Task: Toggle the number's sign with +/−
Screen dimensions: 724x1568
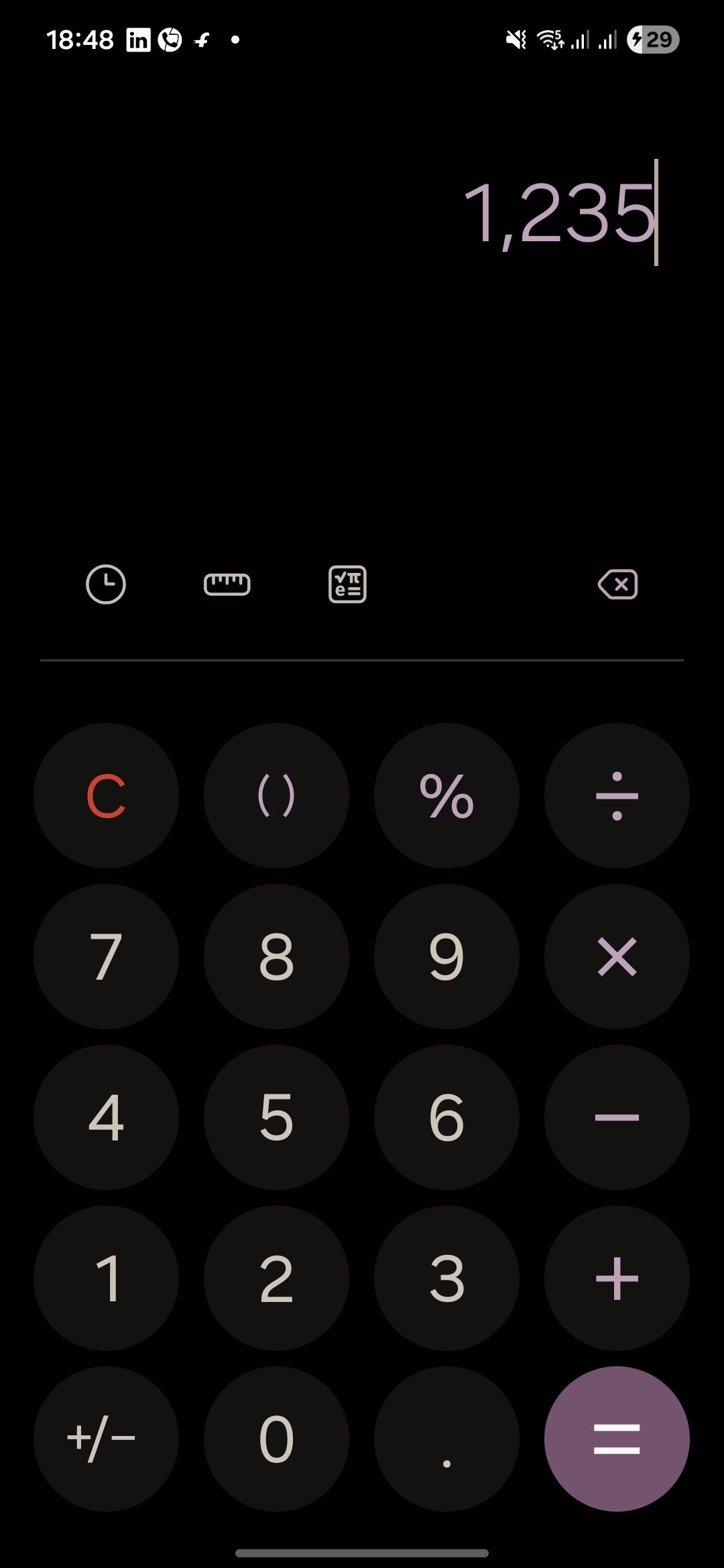Action: point(106,1439)
